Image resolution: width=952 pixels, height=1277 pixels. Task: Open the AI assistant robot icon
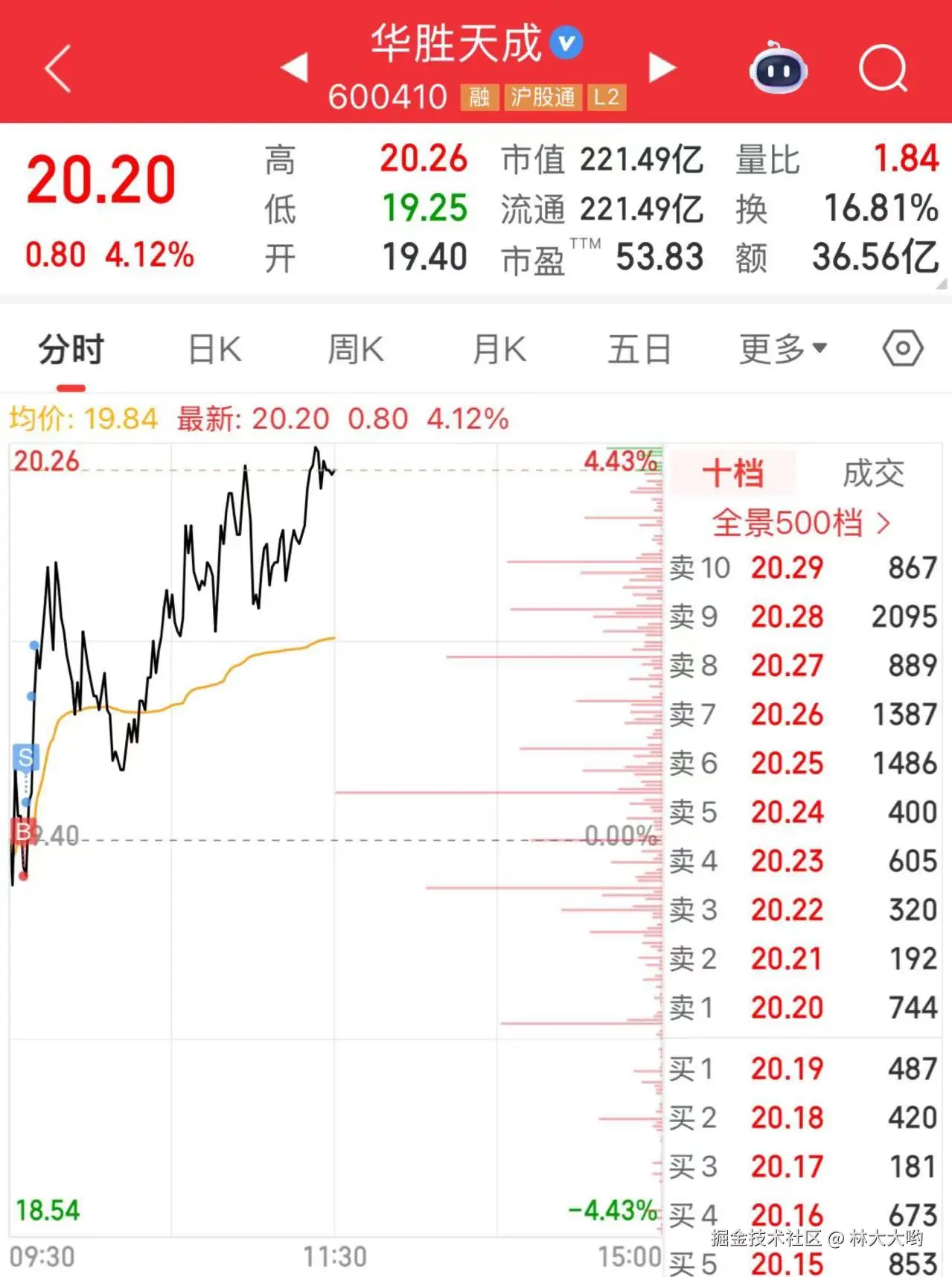779,69
